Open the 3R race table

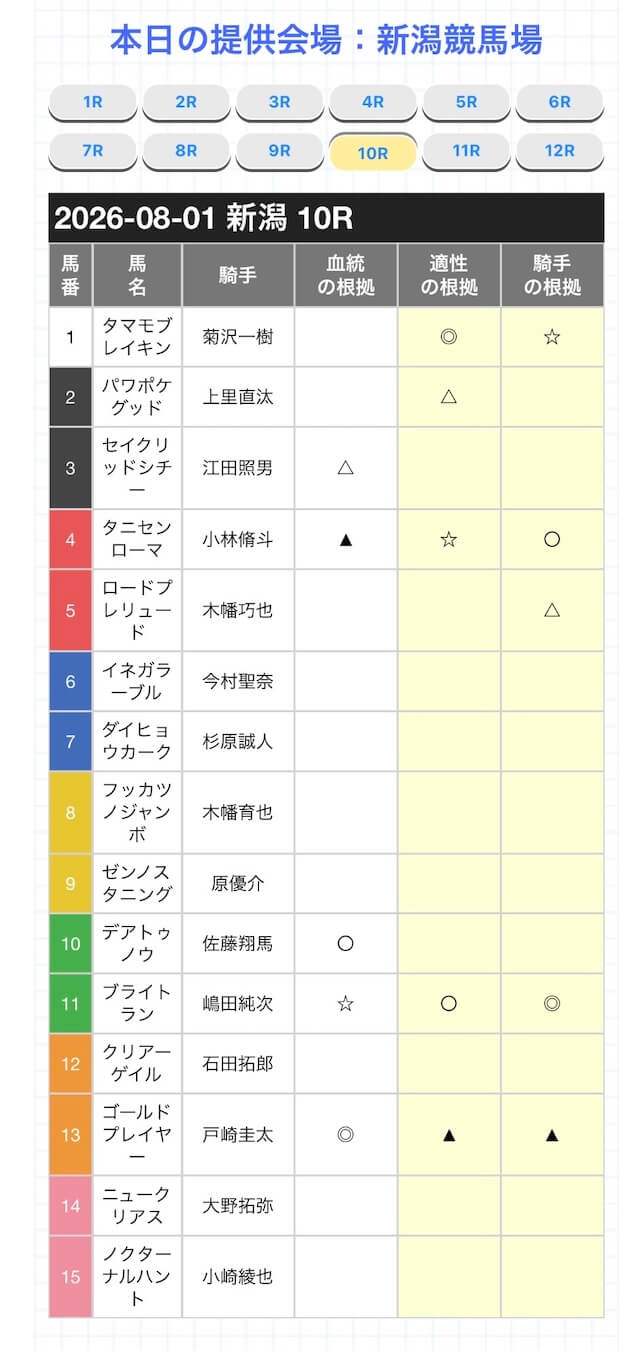pos(280,102)
